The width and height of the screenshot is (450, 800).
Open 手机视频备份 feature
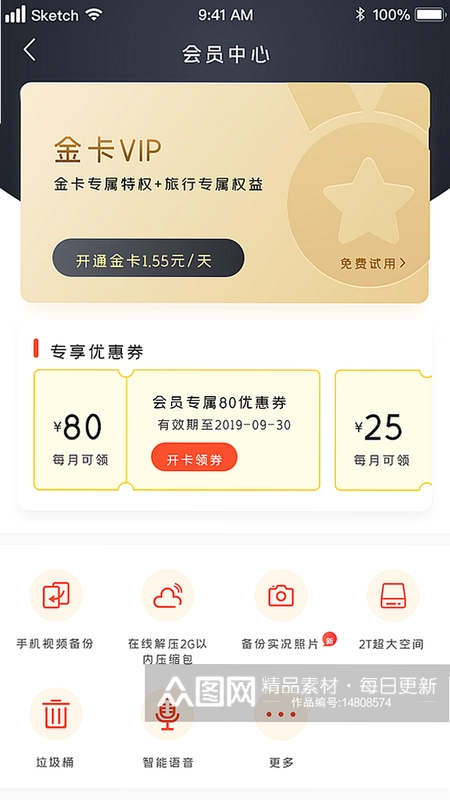click(56, 609)
